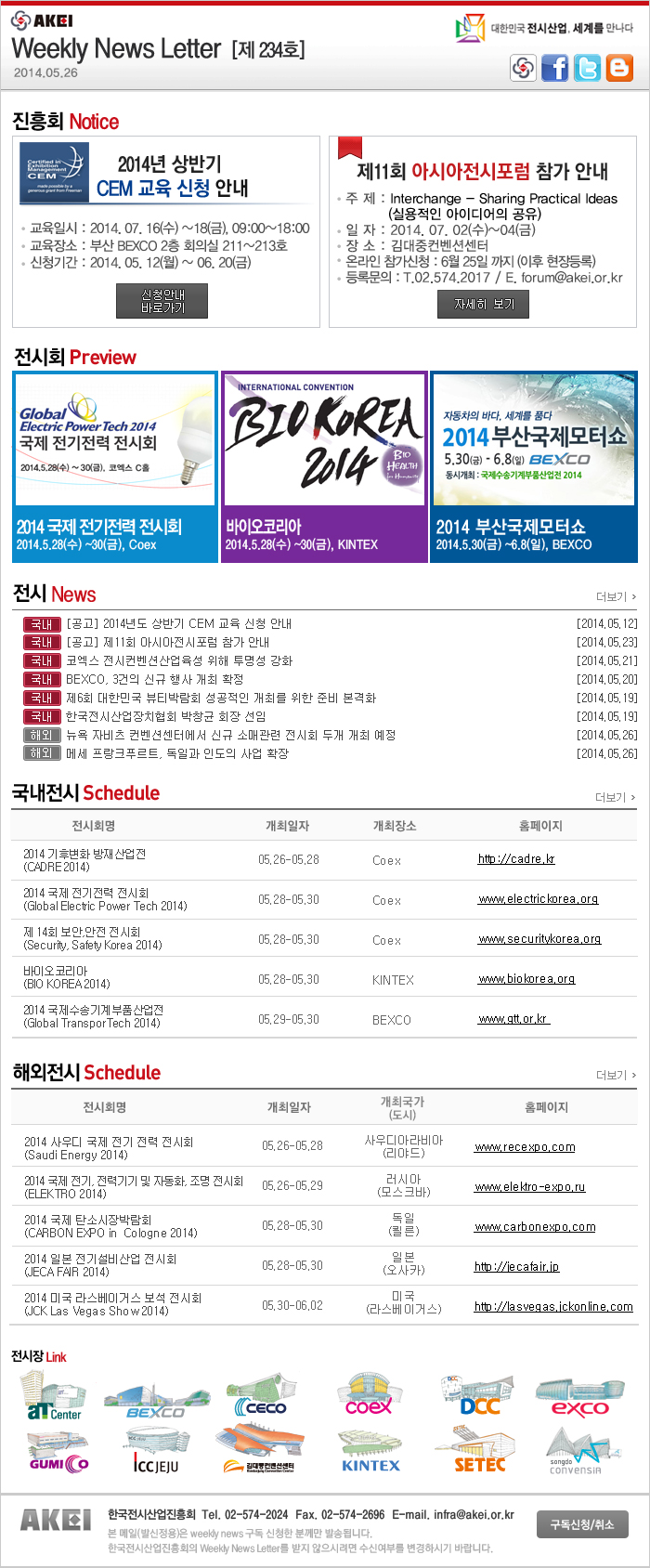Image resolution: width=650 pixels, height=1568 pixels.
Task: Open news item 코엑스 전시컨벤션산업육성 위해 투명성 강화
Action: click(x=178, y=660)
